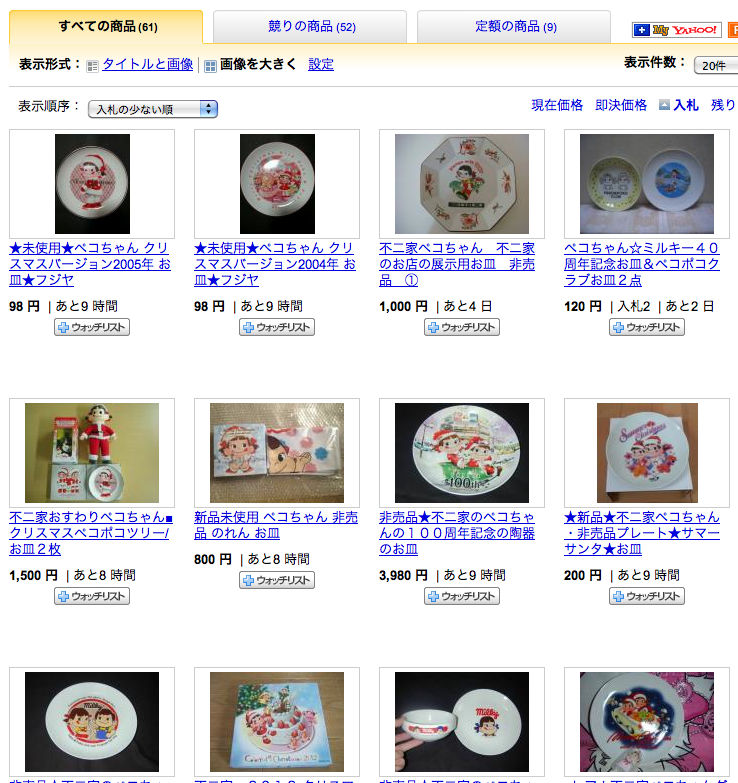Expand the 入札の少ない順 sort dropdown
Screen dimensions: 738x783
tap(153, 109)
